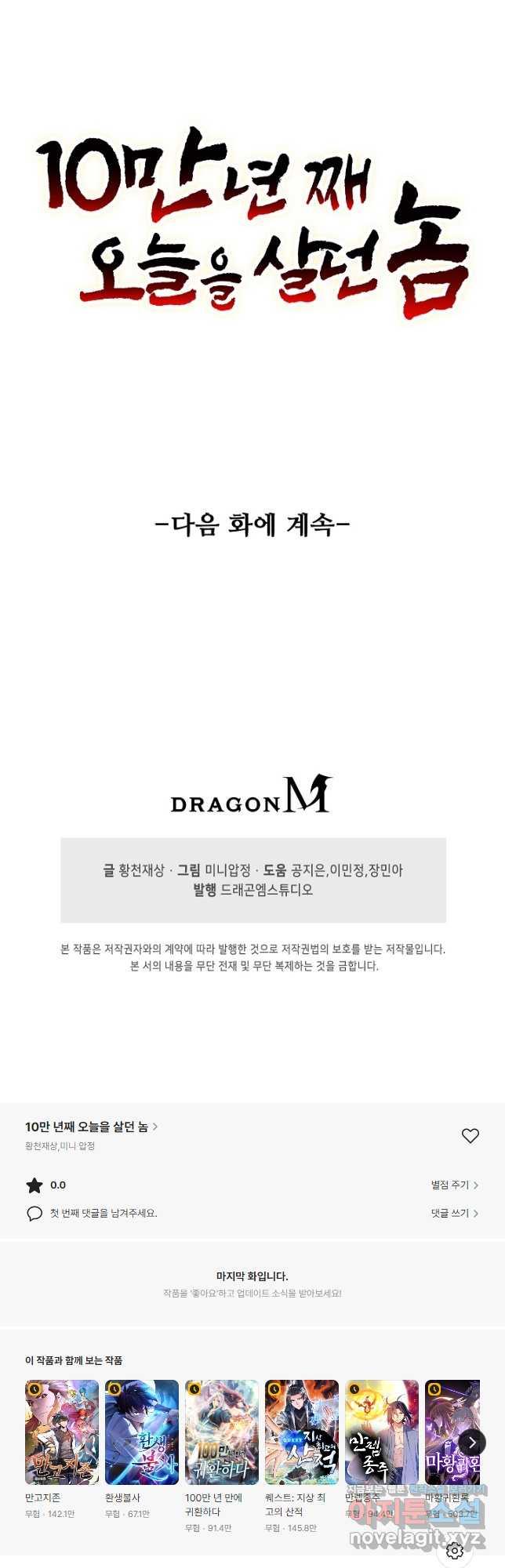Show more recommended works with the arrow
The width and height of the screenshot is (505, 1568).
[471, 1443]
